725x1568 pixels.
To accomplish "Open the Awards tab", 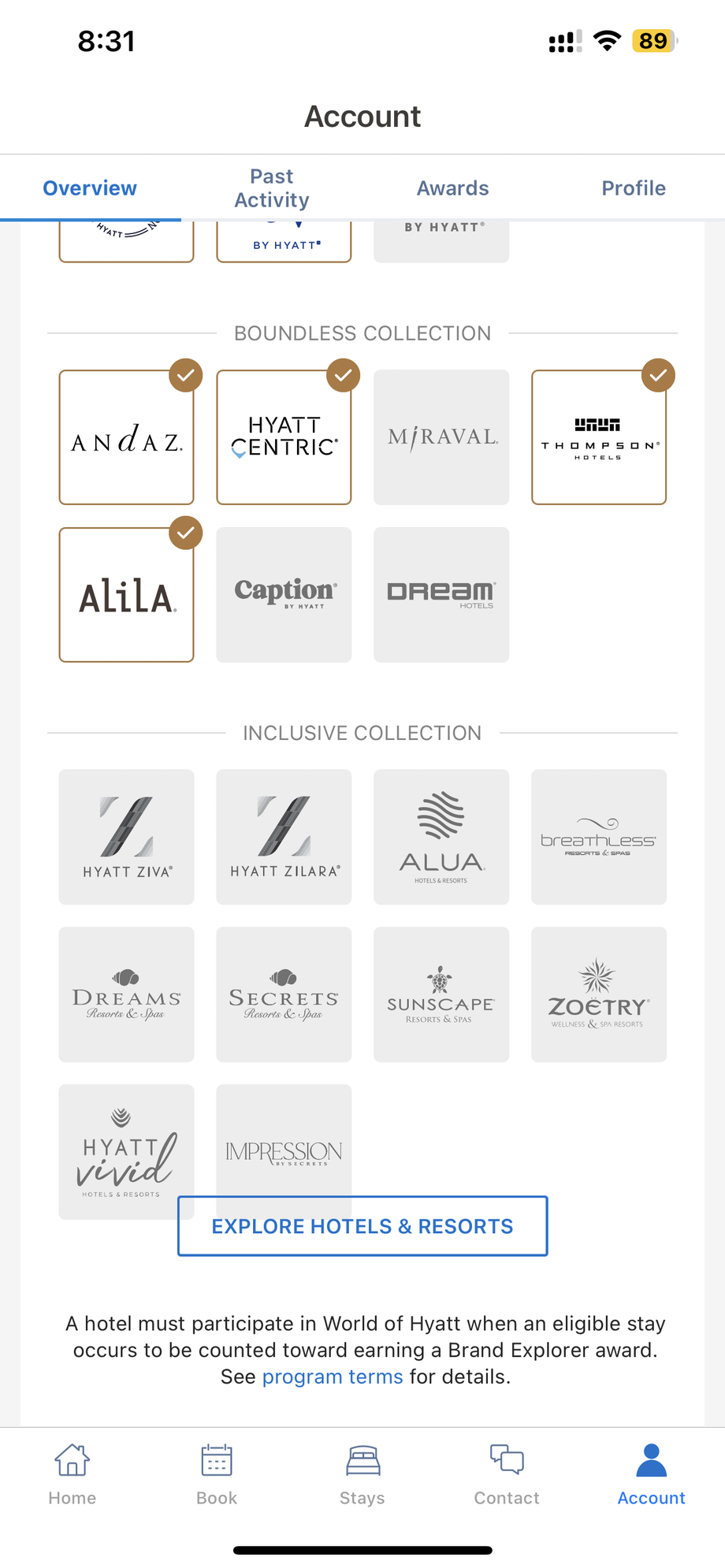I will point(452,188).
